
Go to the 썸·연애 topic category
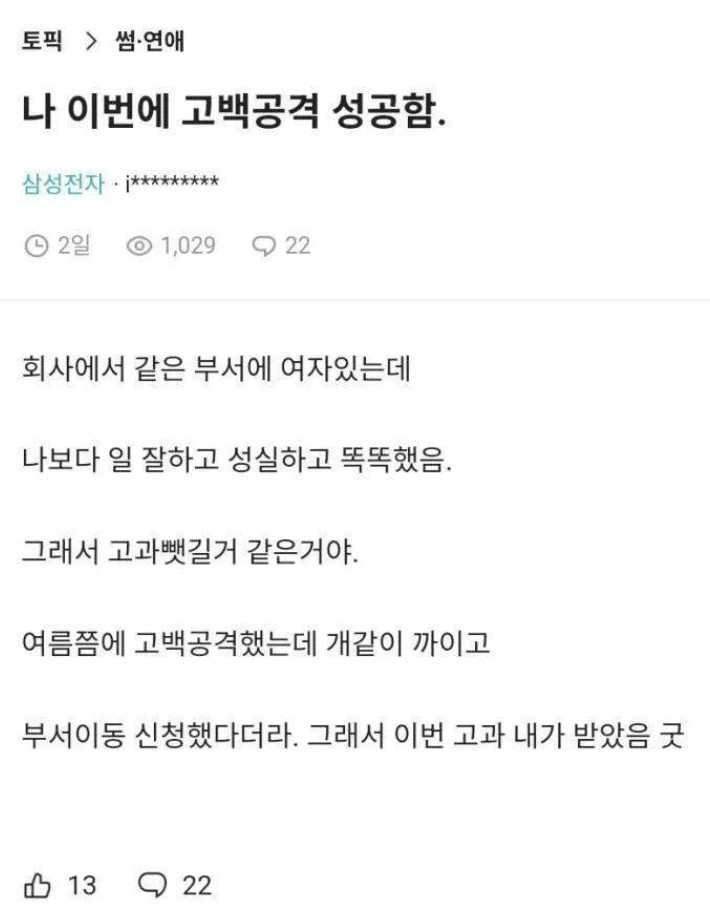coord(151,42)
